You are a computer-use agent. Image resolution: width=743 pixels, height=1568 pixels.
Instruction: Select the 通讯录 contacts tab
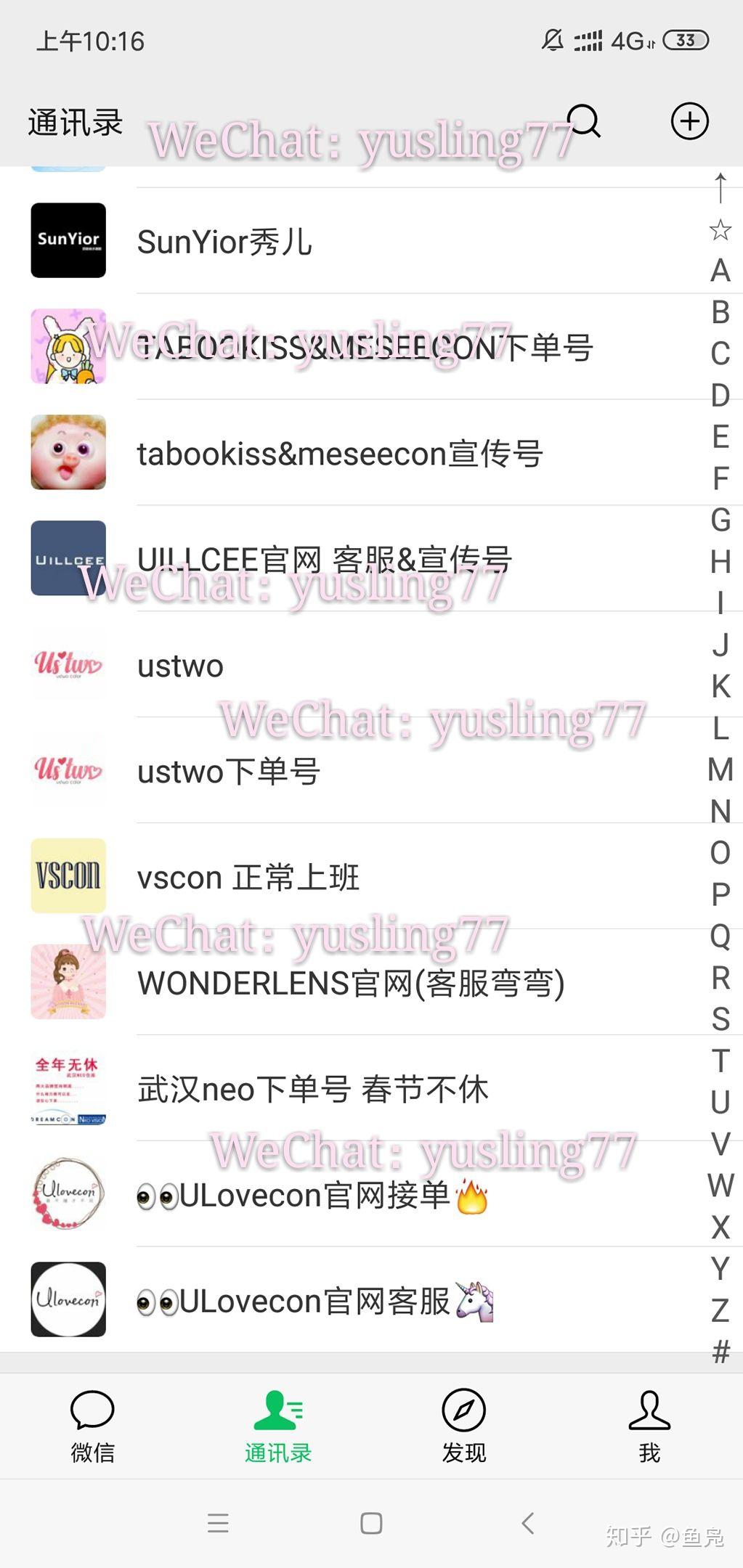point(277,1424)
